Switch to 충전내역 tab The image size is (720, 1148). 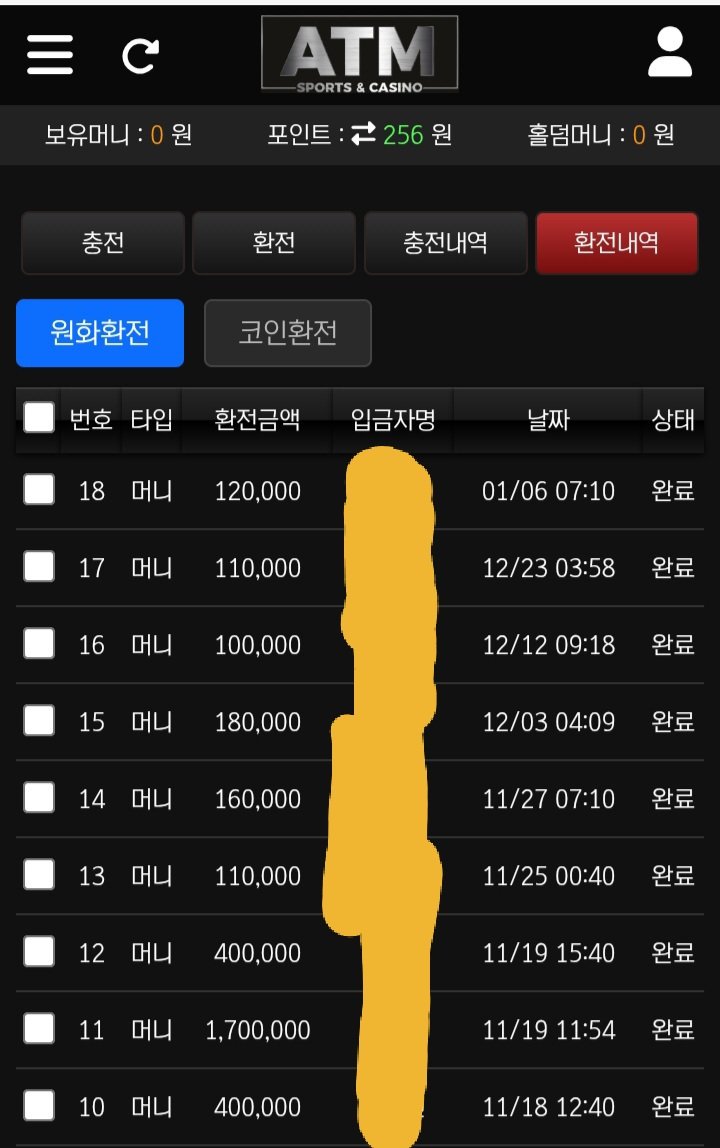[x=445, y=243]
